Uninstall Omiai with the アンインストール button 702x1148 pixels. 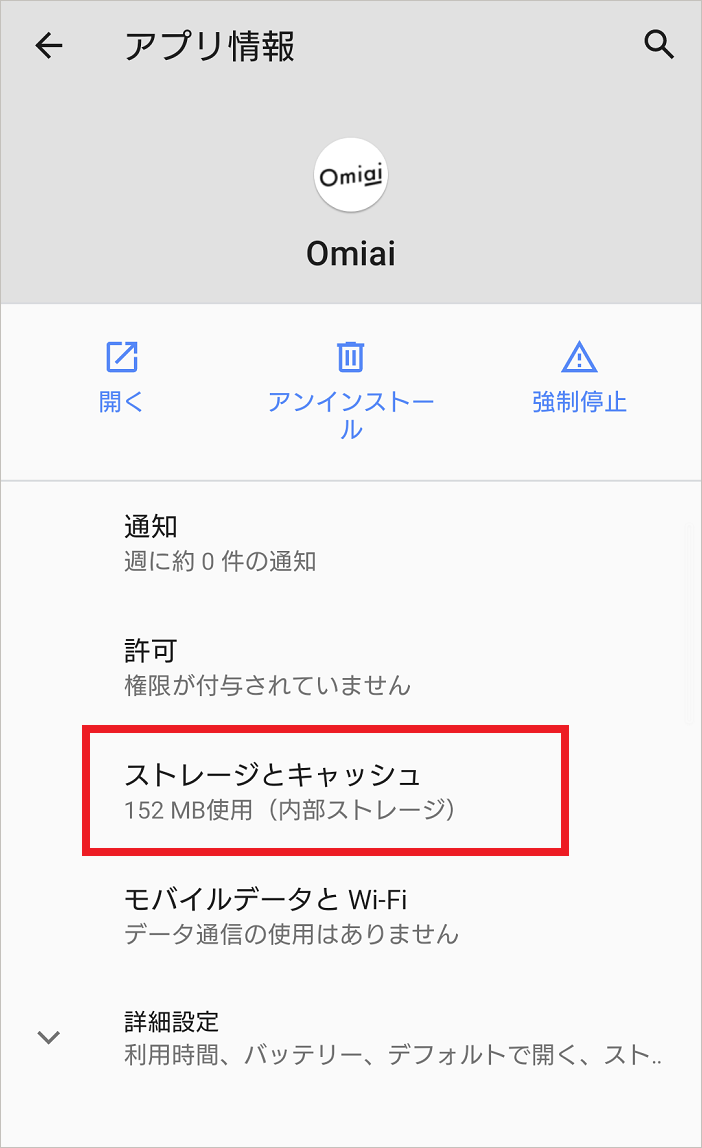[351, 390]
